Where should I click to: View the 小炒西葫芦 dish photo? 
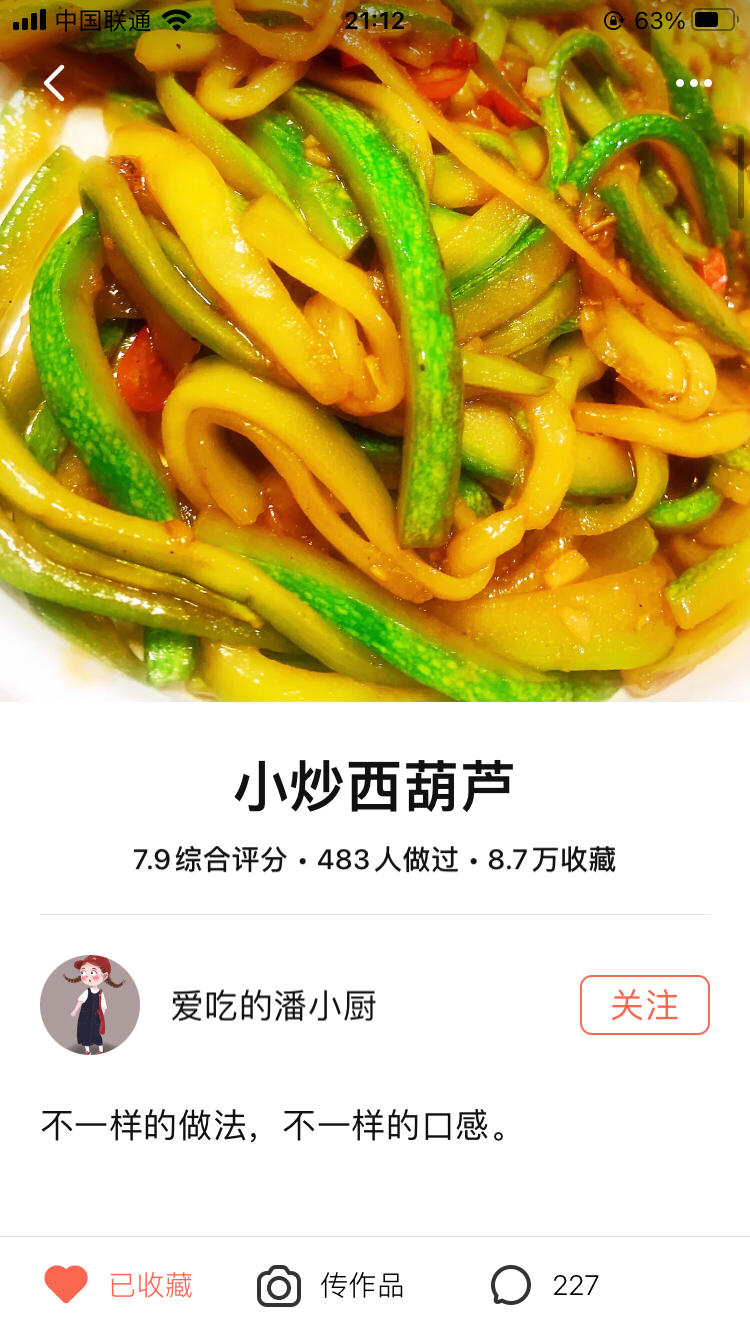(x=375, y=380)
